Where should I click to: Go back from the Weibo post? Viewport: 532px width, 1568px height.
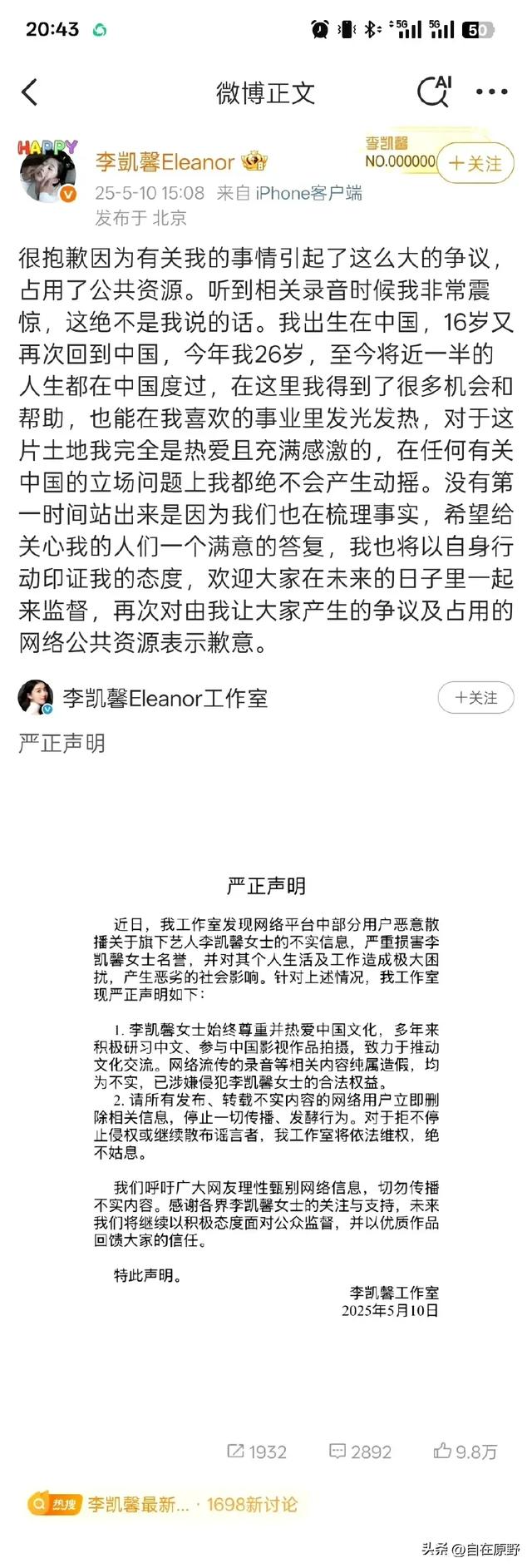pos(30,92)
